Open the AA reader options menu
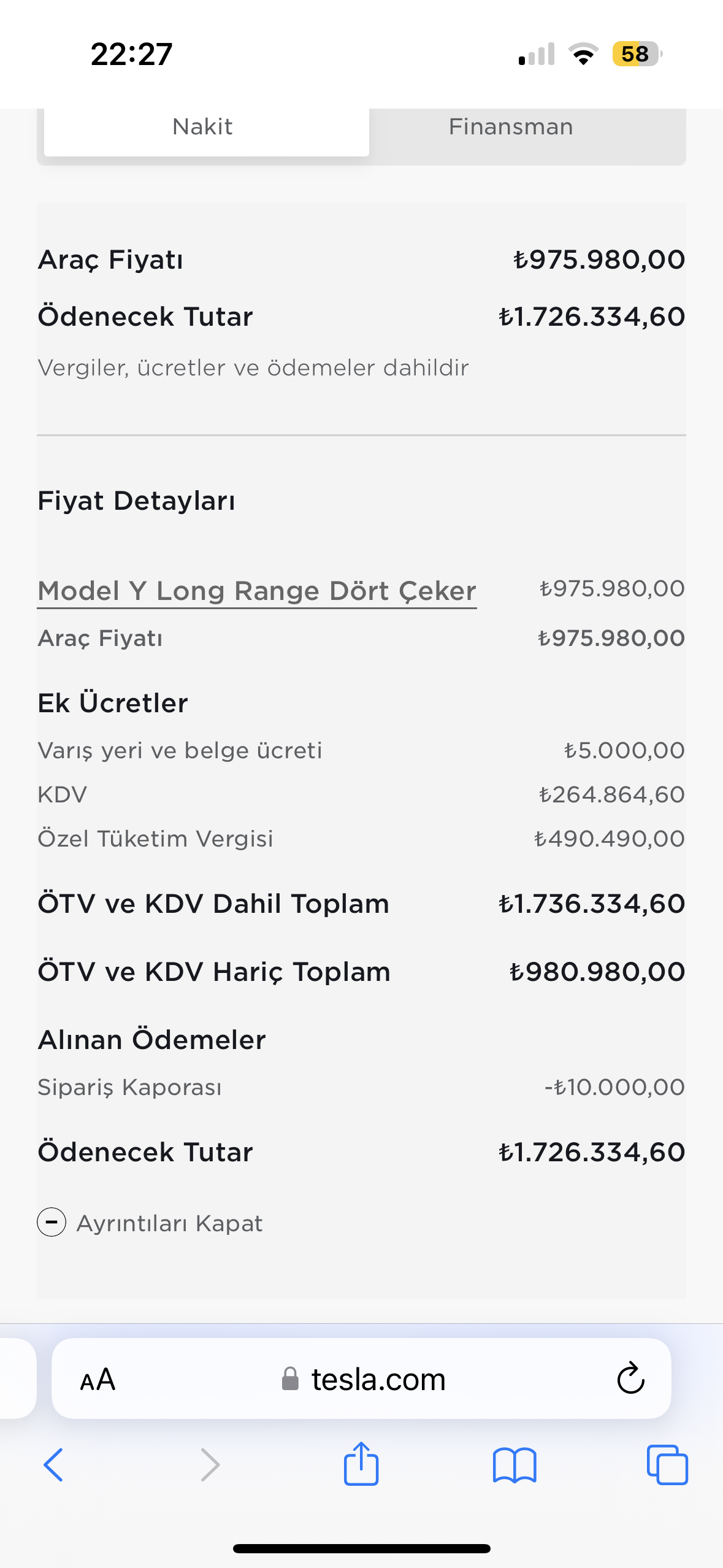 [x=98, y=1380]
